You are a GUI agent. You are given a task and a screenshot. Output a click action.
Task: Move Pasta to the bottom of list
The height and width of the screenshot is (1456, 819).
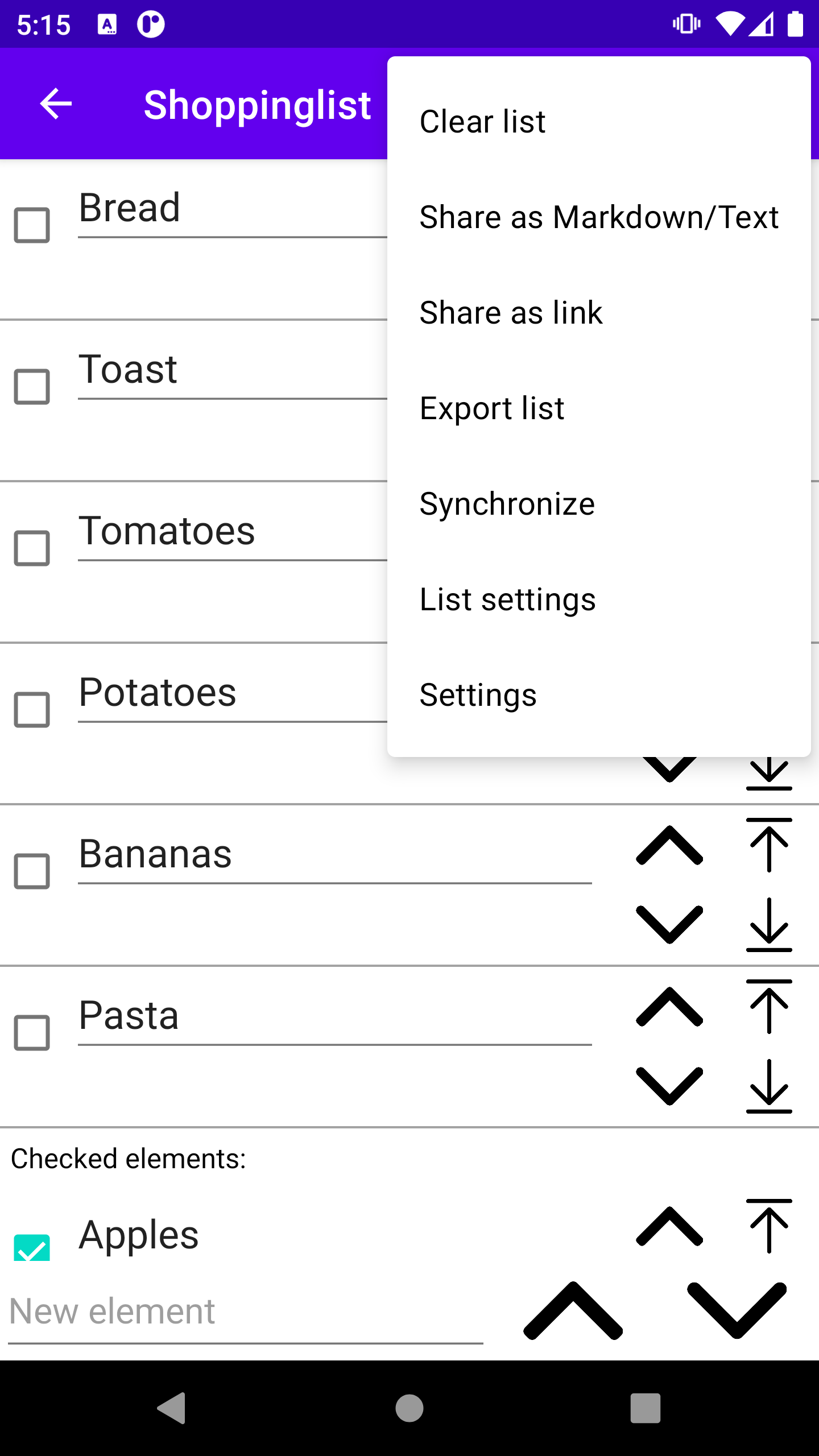(x=769, y=1086)
